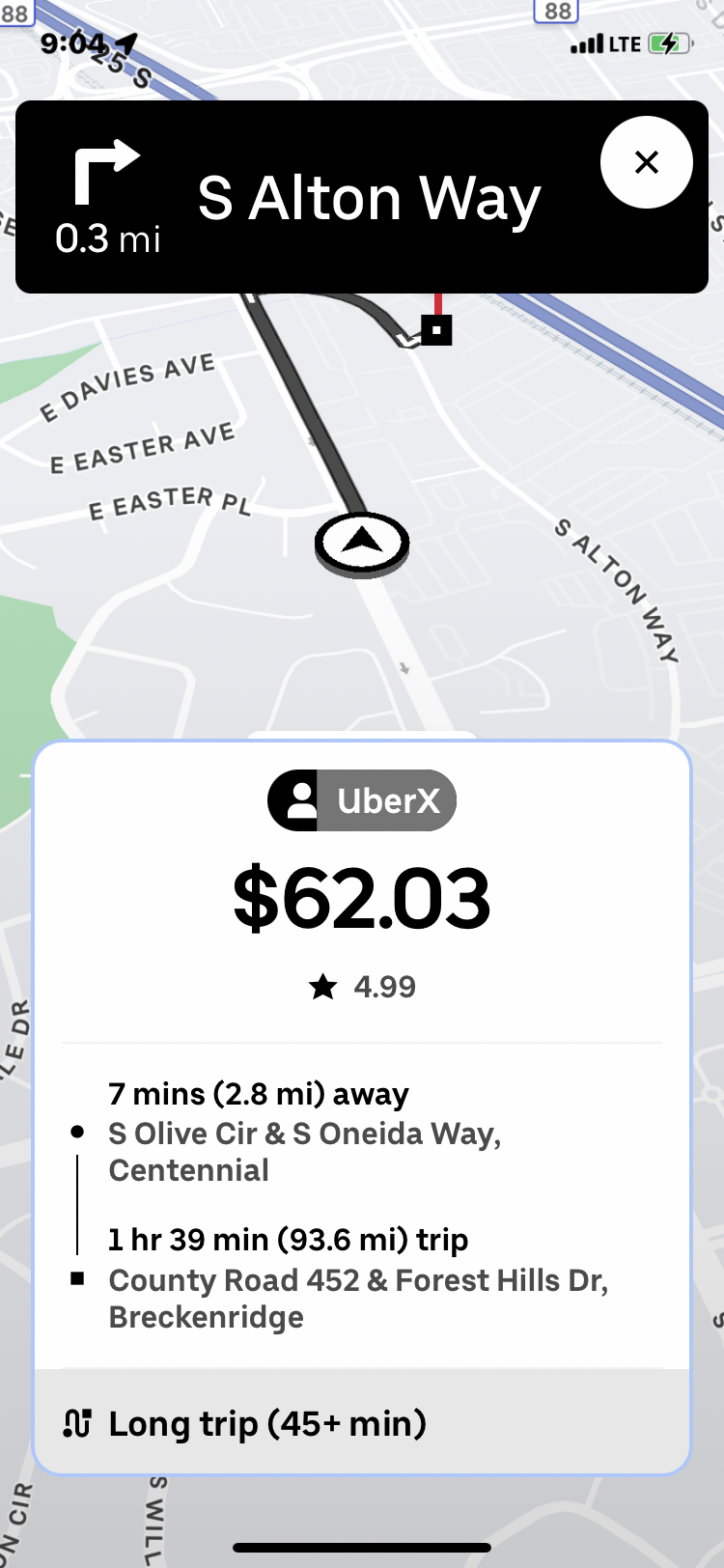Screen dimensions: 724x1568
Task: Dismiss the trip request with the X
Action: [646, 162]
